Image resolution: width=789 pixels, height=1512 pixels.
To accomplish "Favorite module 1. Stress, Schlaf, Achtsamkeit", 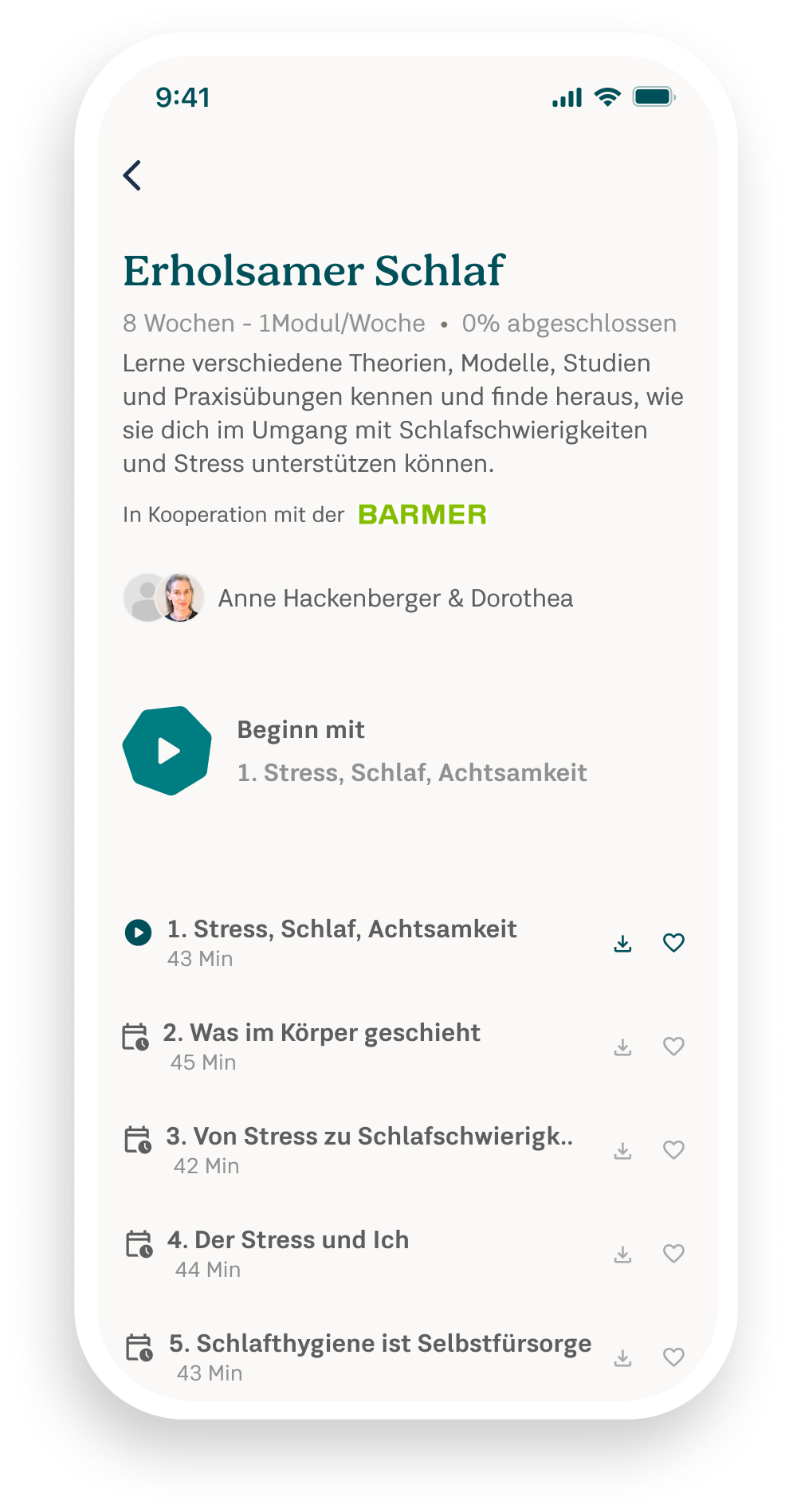I will 673,943.
